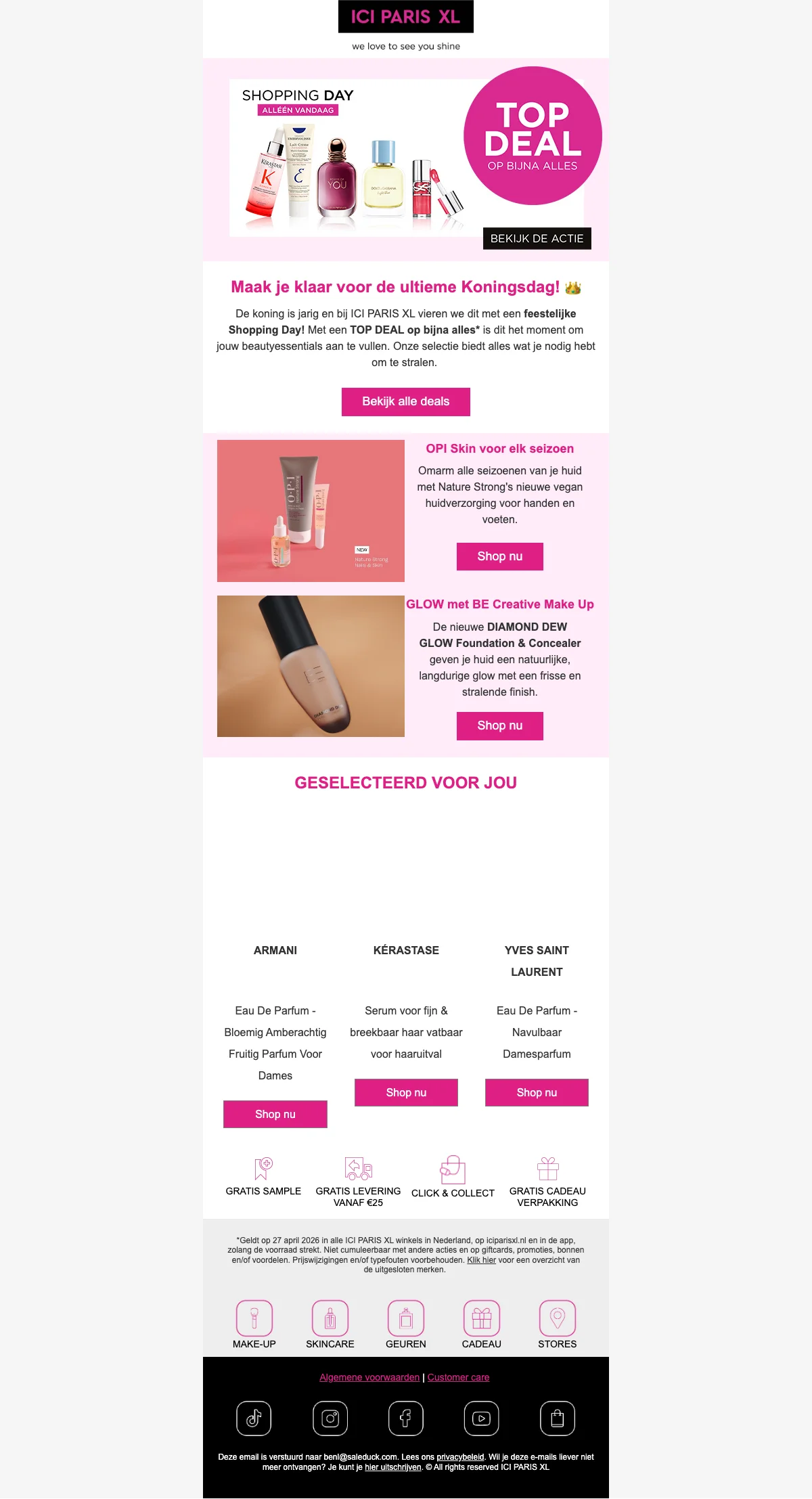The height and width of the screenshot is (1499, 812).
Task: Visit the TikTok page
Action: click(254, 1418)
